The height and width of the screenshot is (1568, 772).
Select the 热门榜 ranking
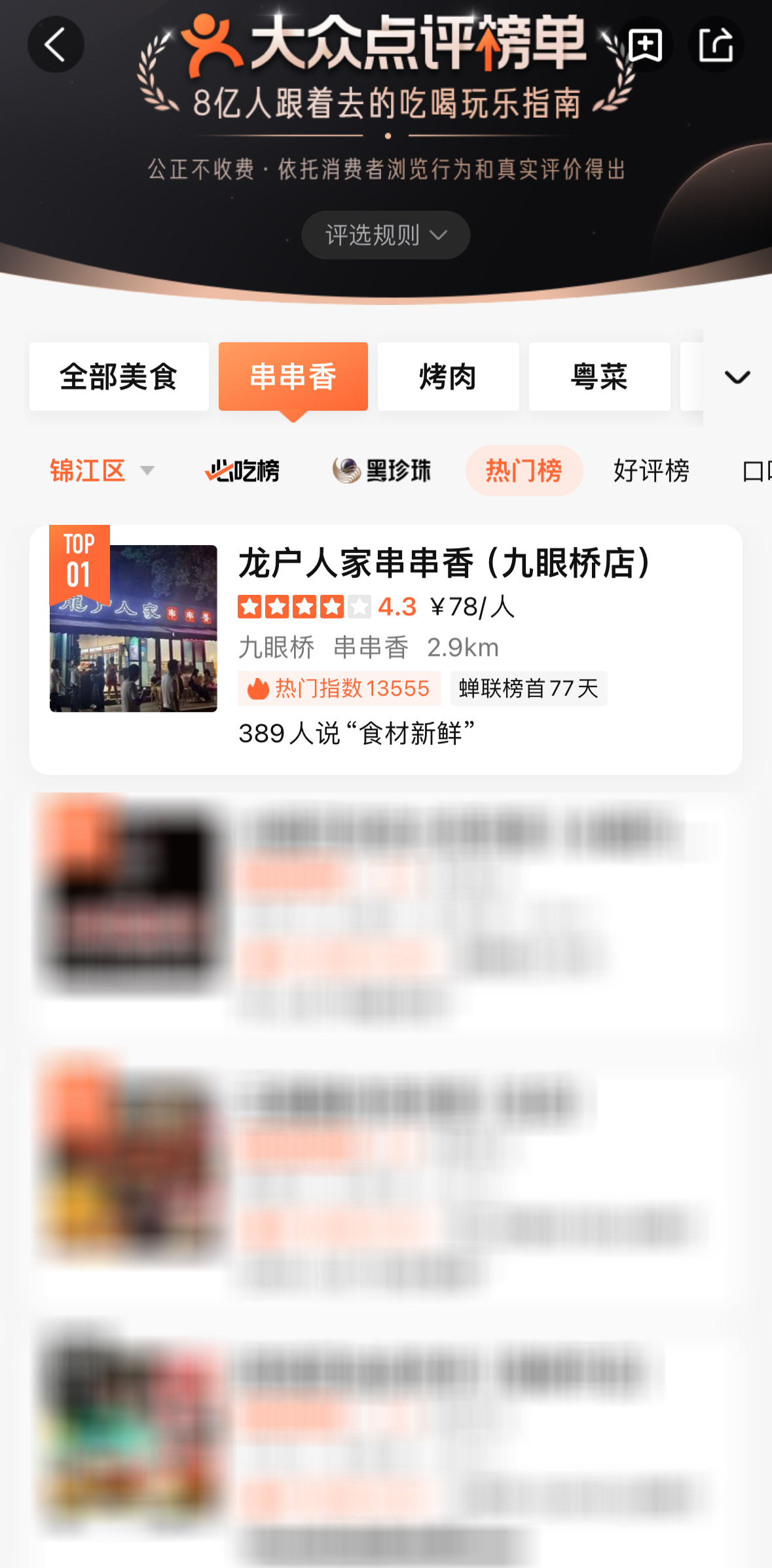[x=524, y=471]
